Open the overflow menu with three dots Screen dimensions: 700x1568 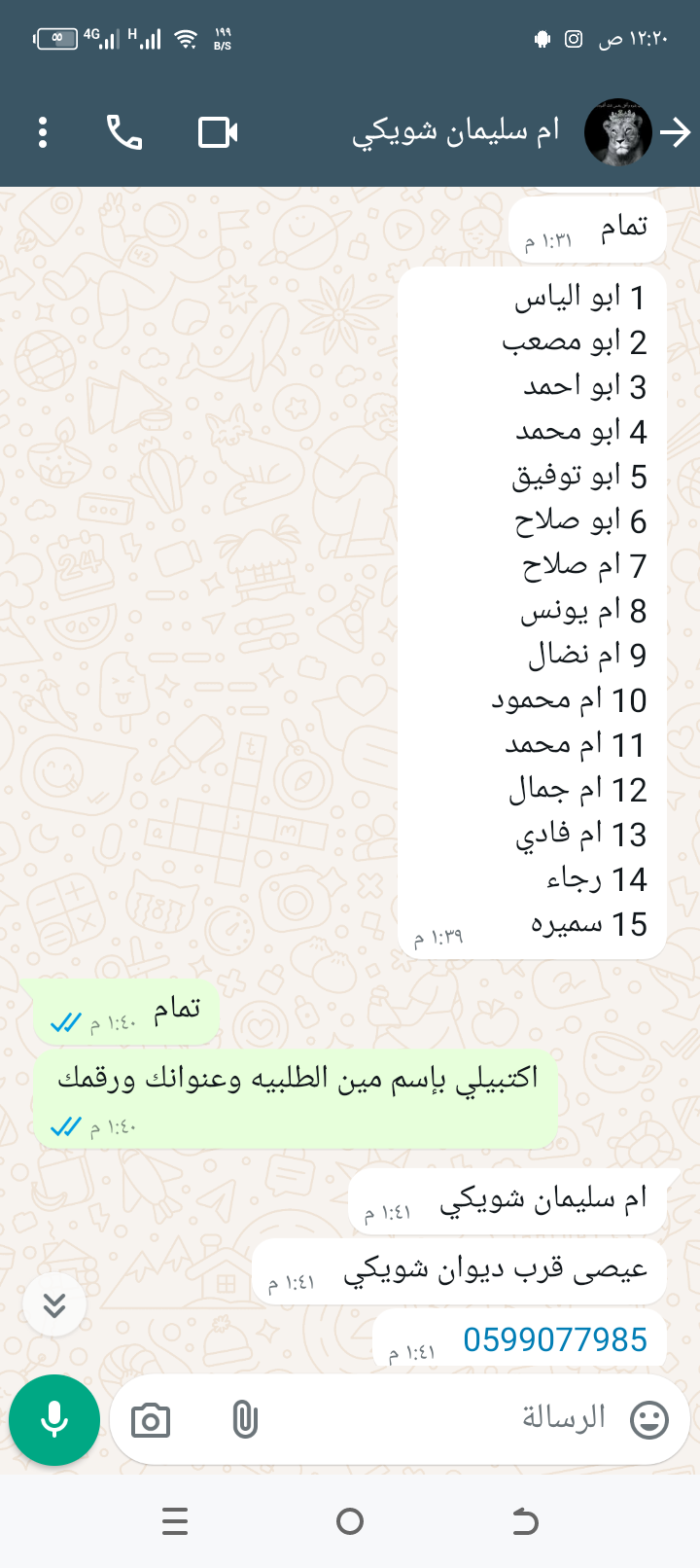(43, 132)
